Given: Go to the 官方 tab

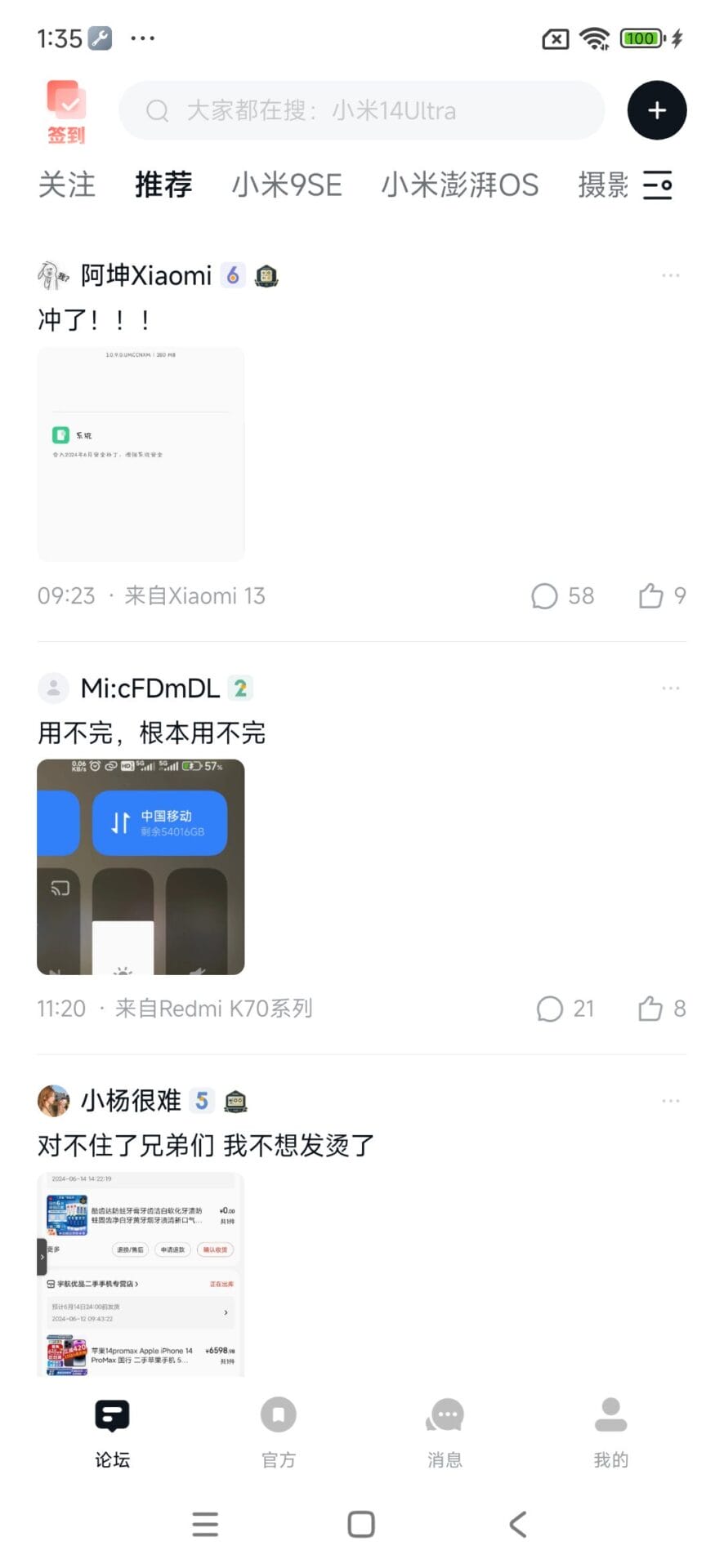Looking at the screenshot, I should pyautogui.click(x=278, y=1431).
